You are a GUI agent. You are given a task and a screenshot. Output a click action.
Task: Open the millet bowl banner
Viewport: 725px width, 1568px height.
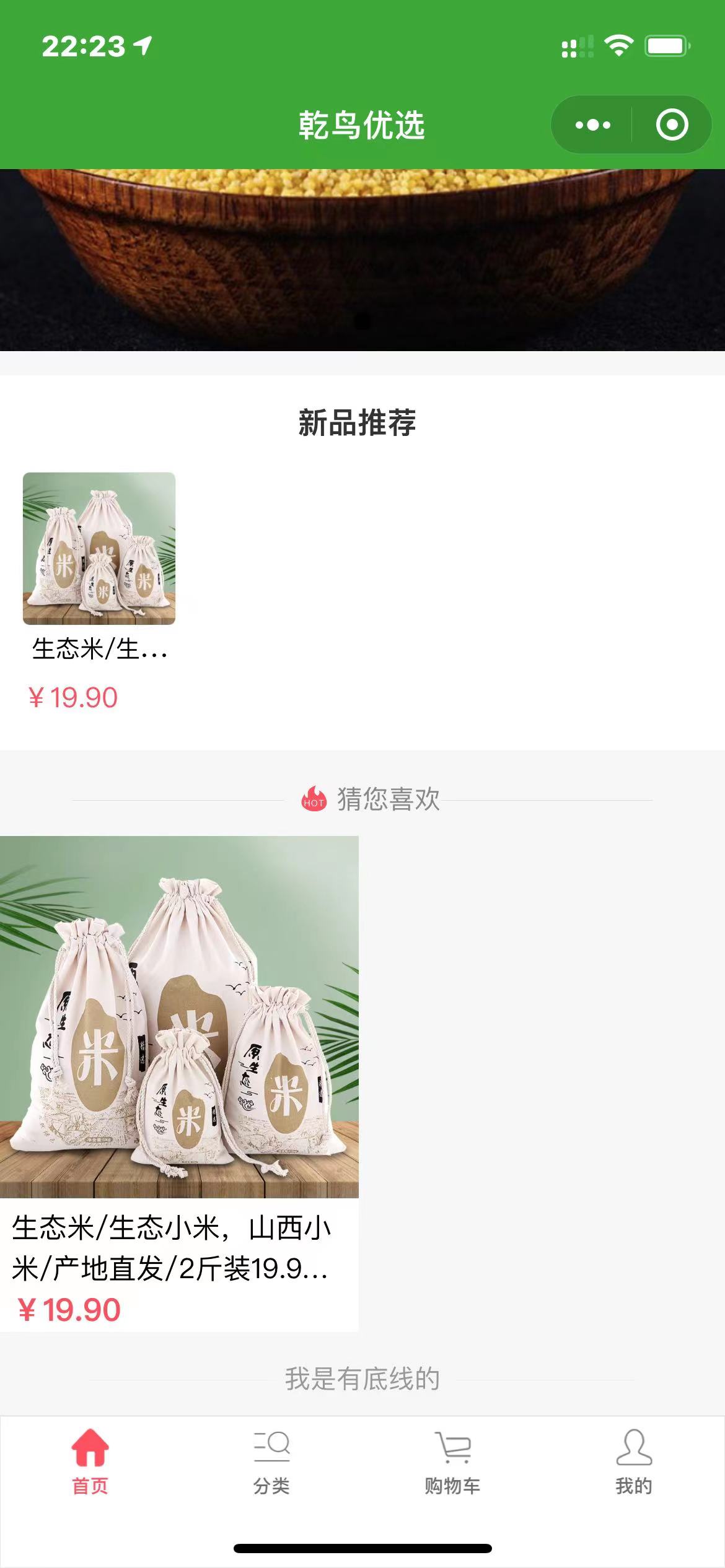[x=362, y=260]
